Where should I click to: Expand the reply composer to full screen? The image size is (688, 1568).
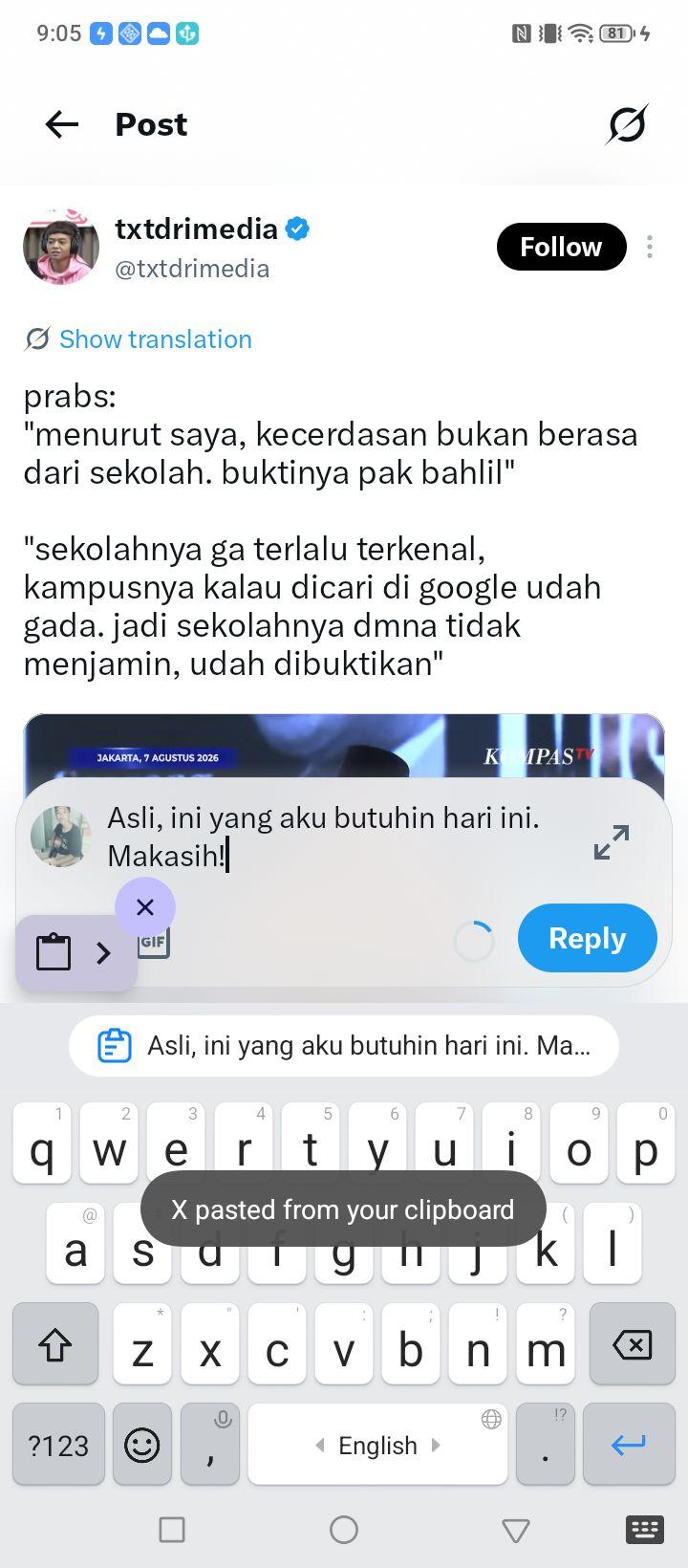(x=612, y=841)
